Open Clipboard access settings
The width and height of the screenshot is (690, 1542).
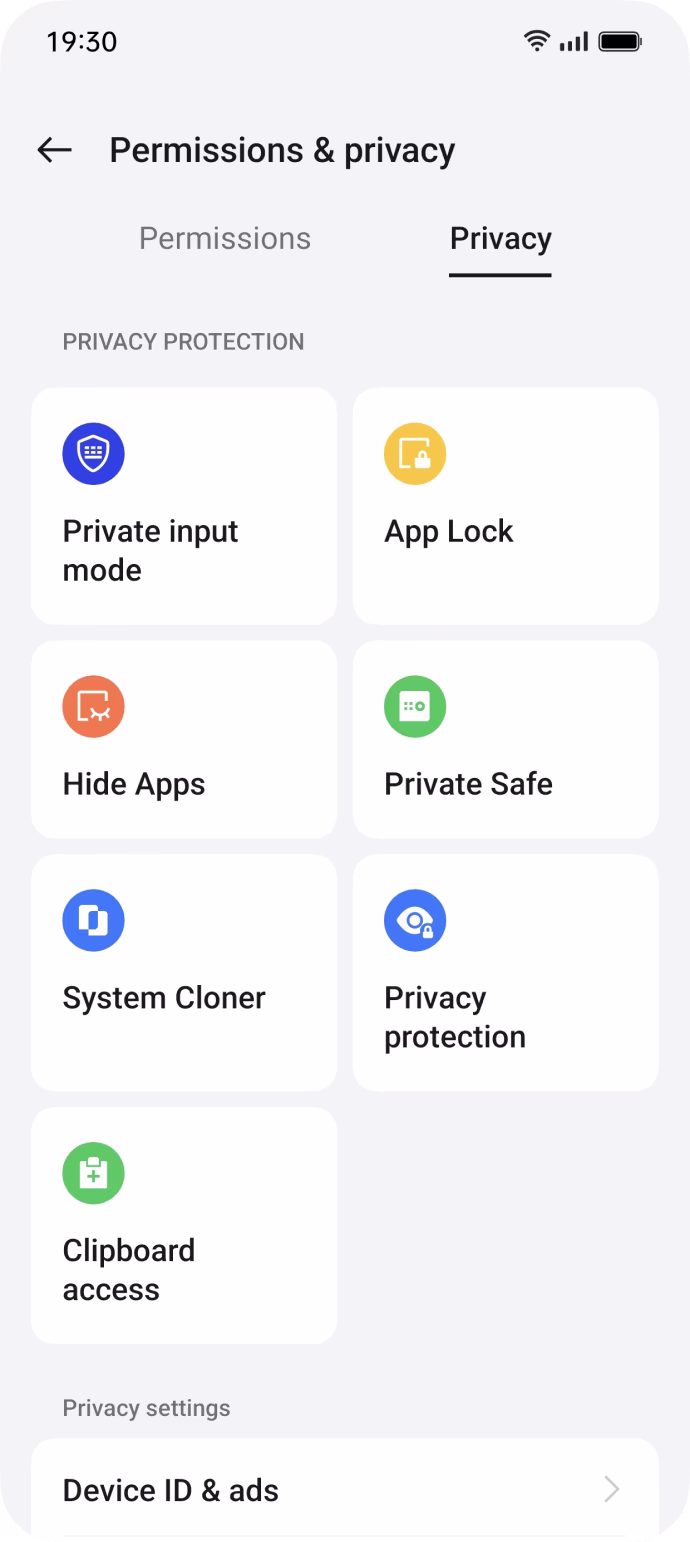coord(184,1225)
